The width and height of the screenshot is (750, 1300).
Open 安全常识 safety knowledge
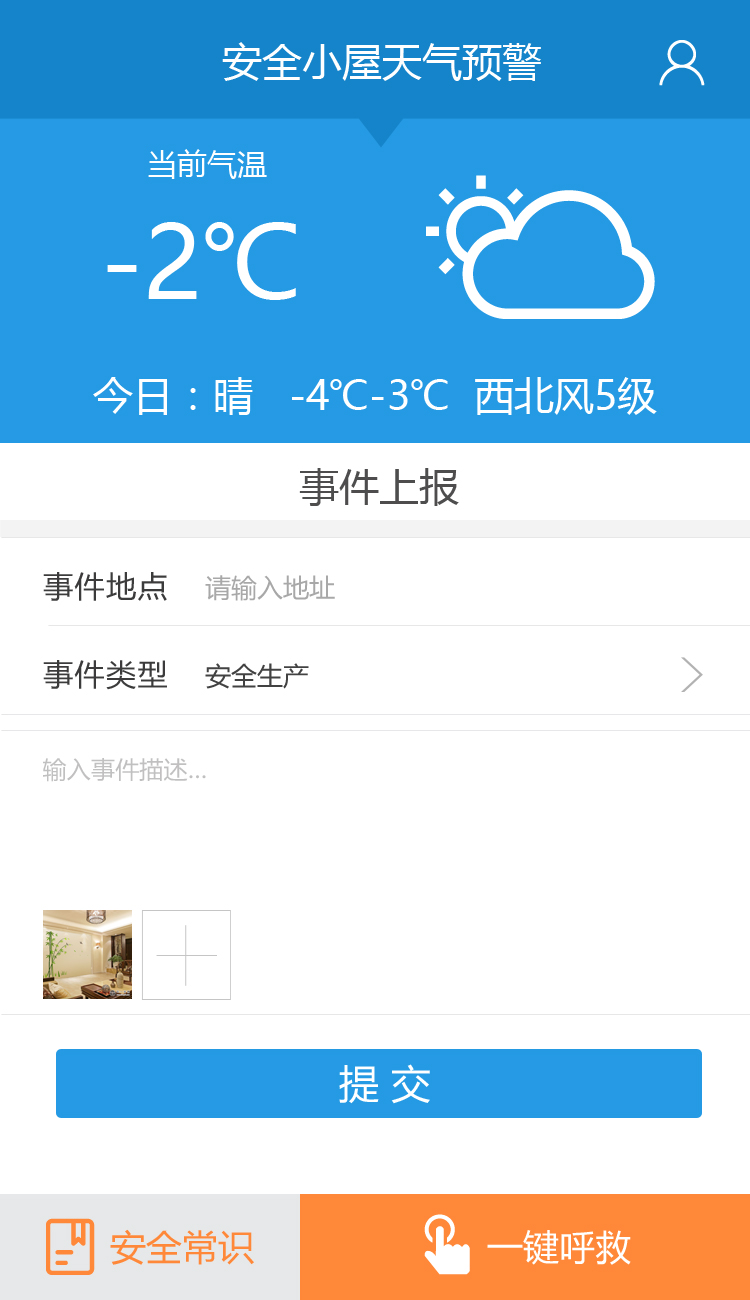click(150, 1247)
